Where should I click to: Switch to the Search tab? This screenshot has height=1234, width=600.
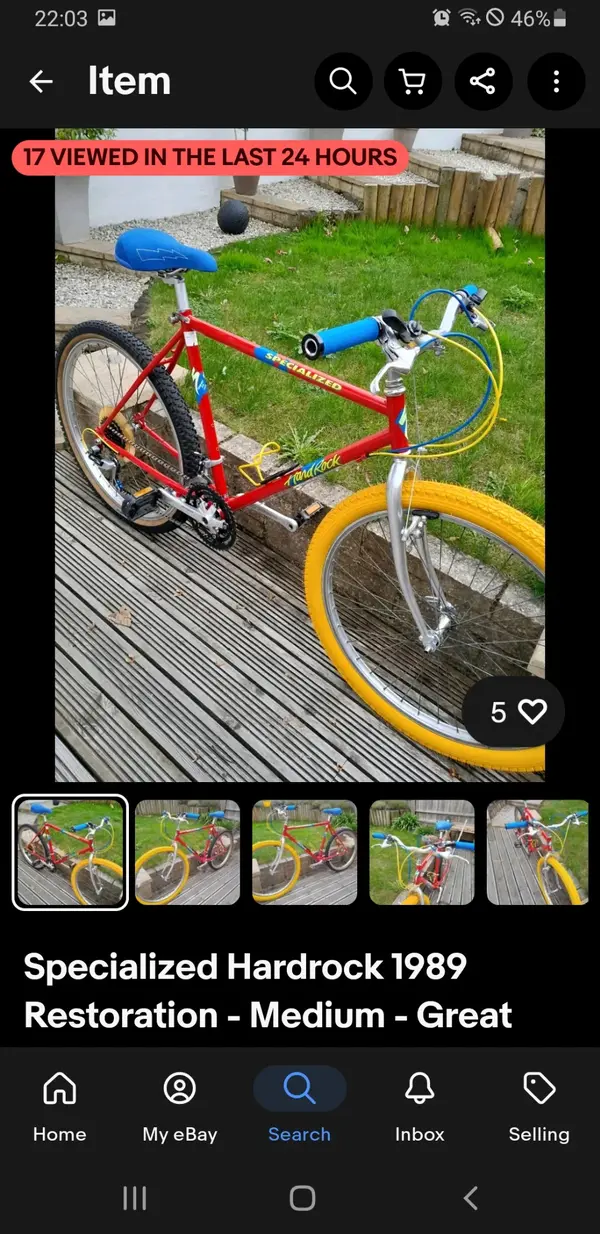299,1106
